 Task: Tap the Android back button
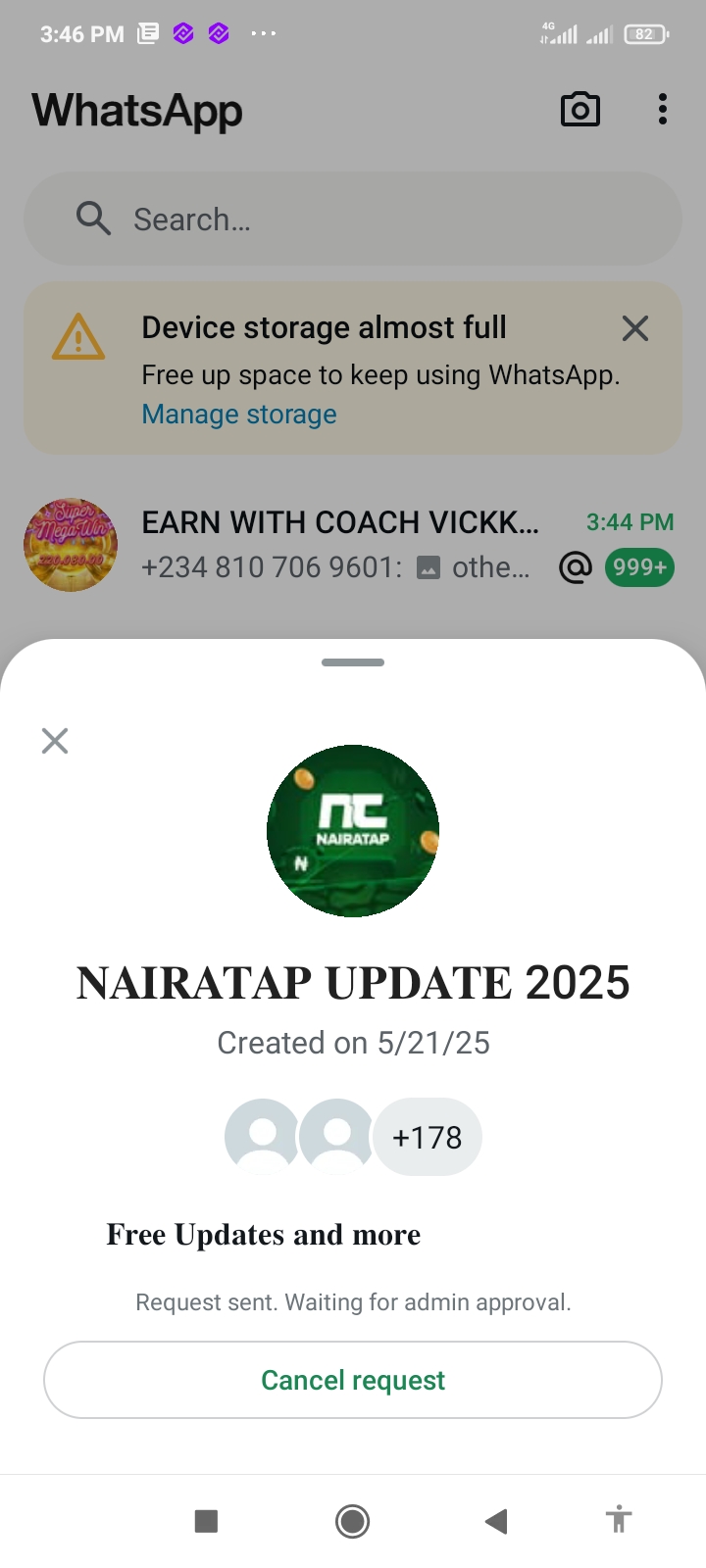[x=496, y=1521]
